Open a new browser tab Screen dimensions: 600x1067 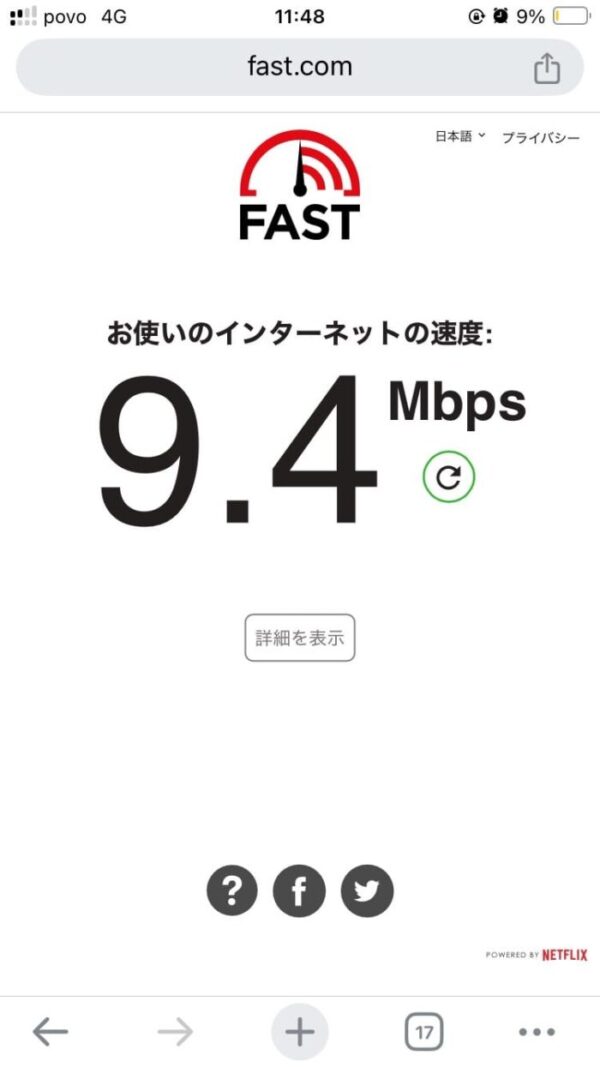point(299,1032)
